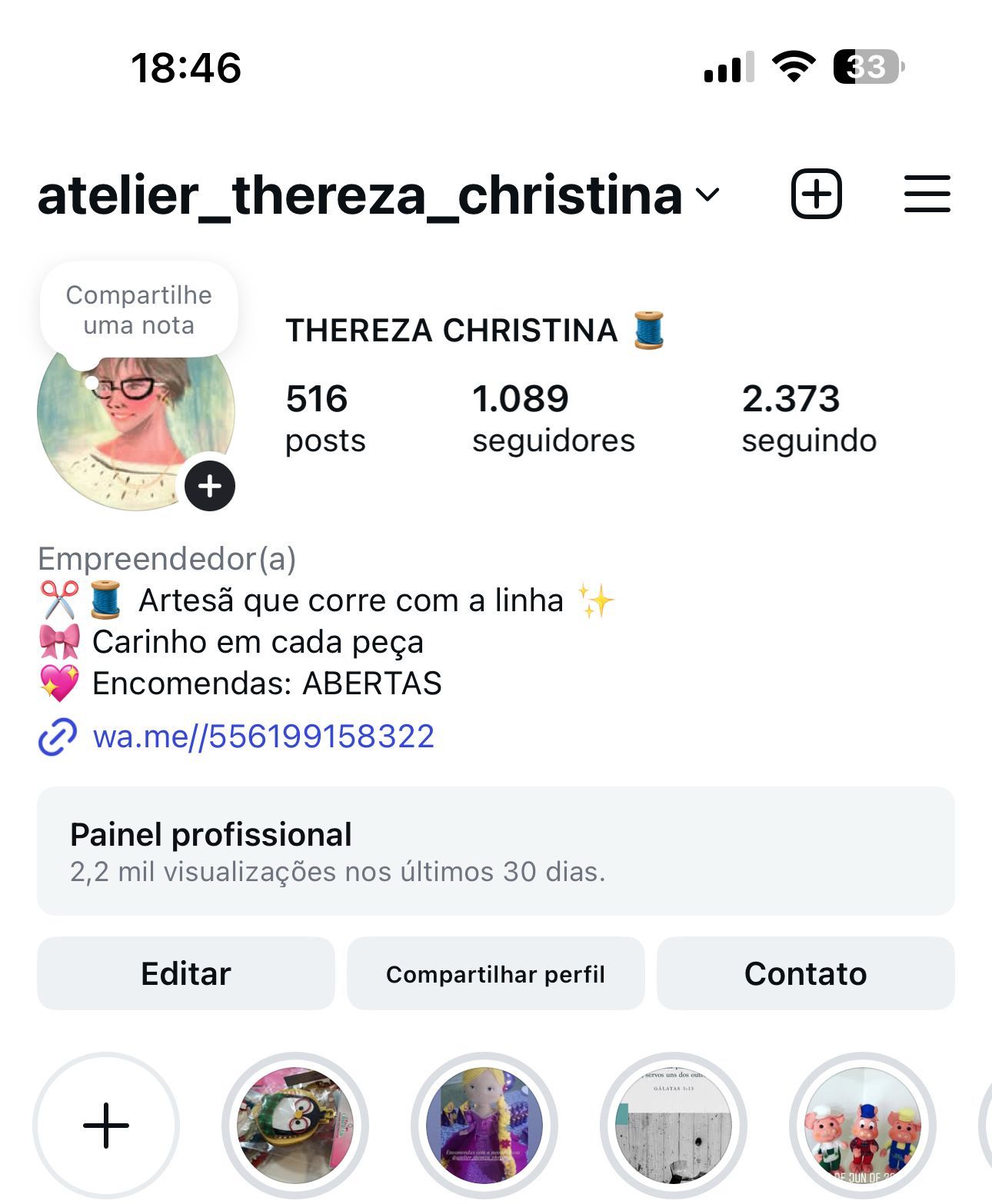The height and width of the screenshot is (1204, 992).
Task: Open the purple dress doll highlight
Action: tap(484, 1126)
